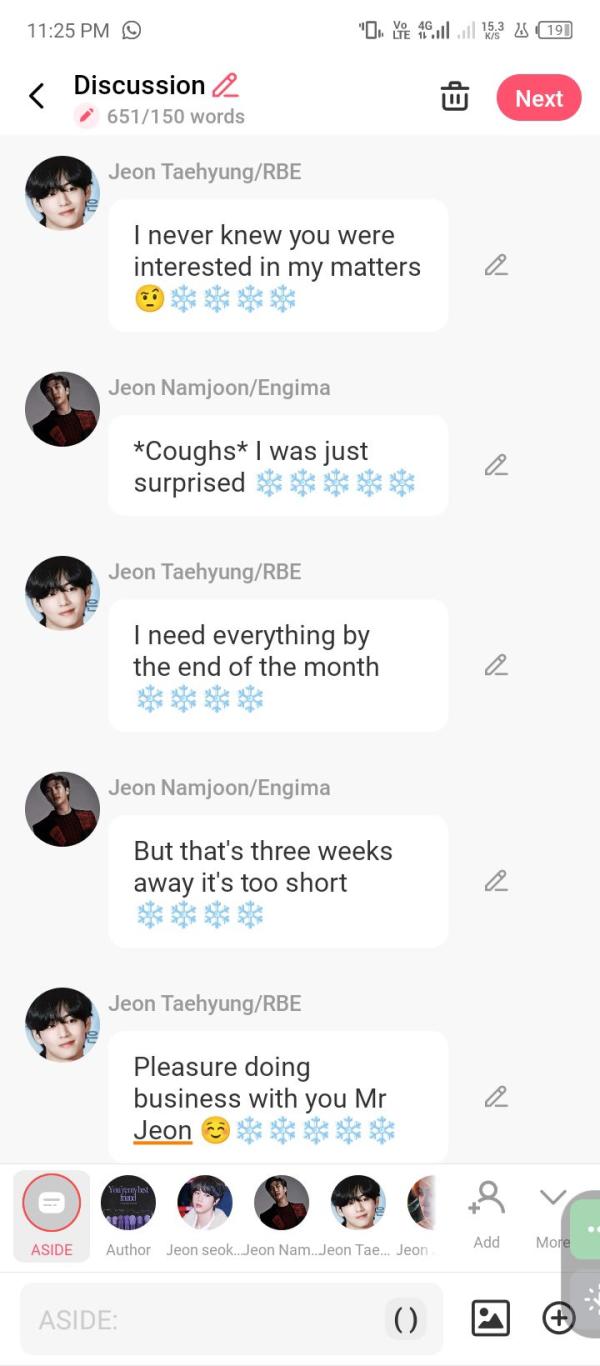Viewport: 600px width, 1366px height.
Task: Focus the ASIDE text input field
Action: tap(200, 1320)
